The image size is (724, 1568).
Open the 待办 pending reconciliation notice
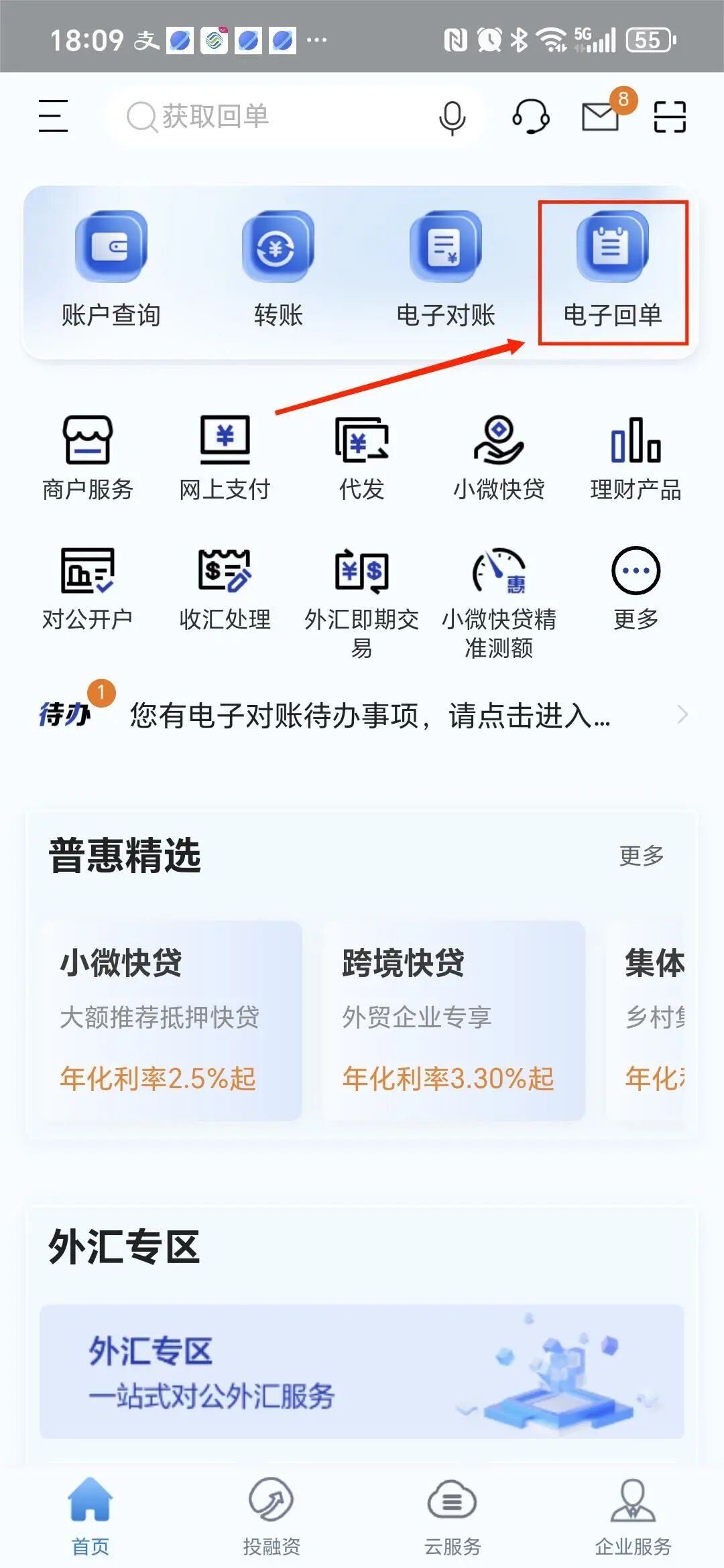(x=369, y=715)
